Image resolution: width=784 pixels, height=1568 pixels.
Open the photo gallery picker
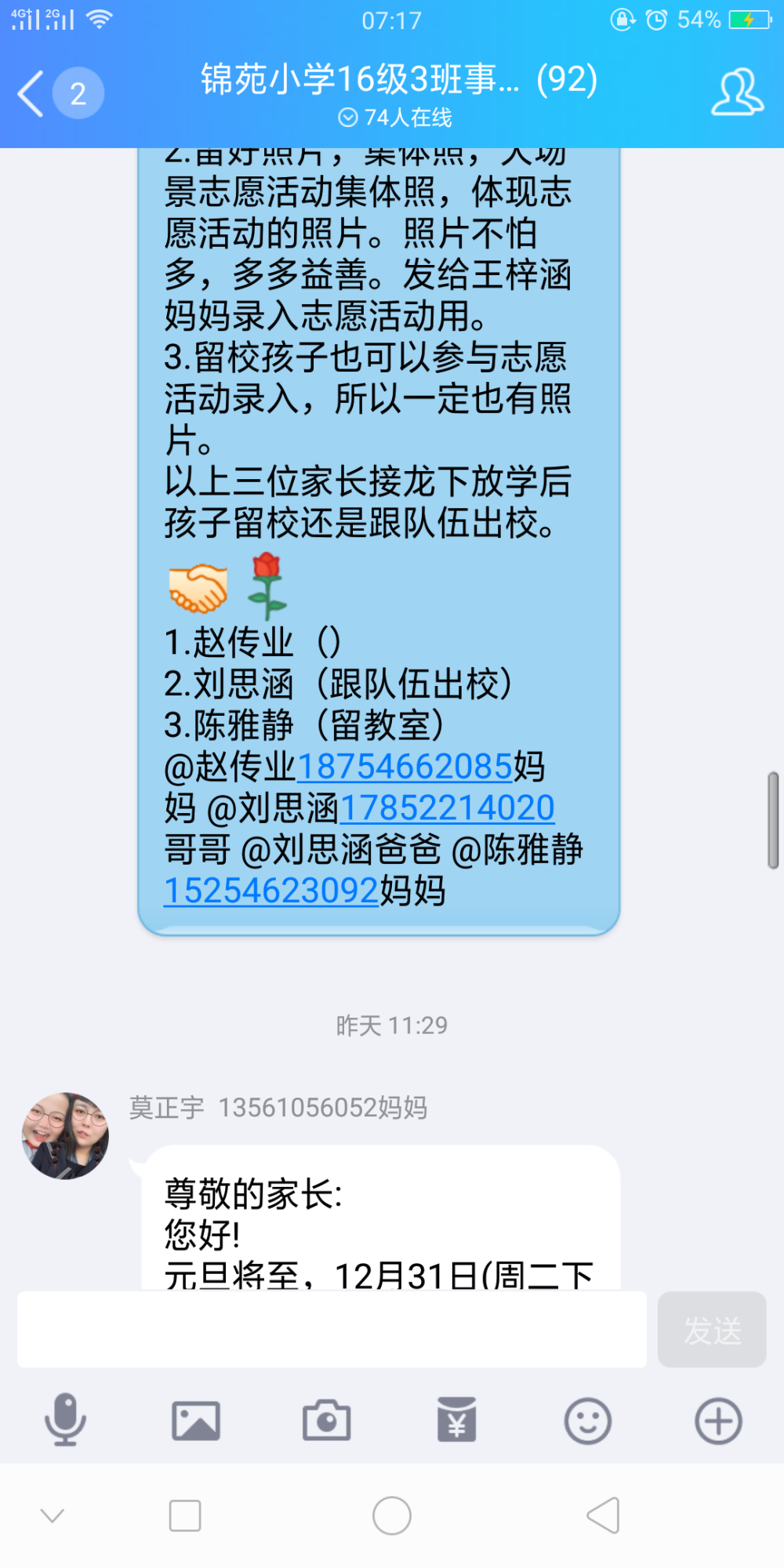196,1421
